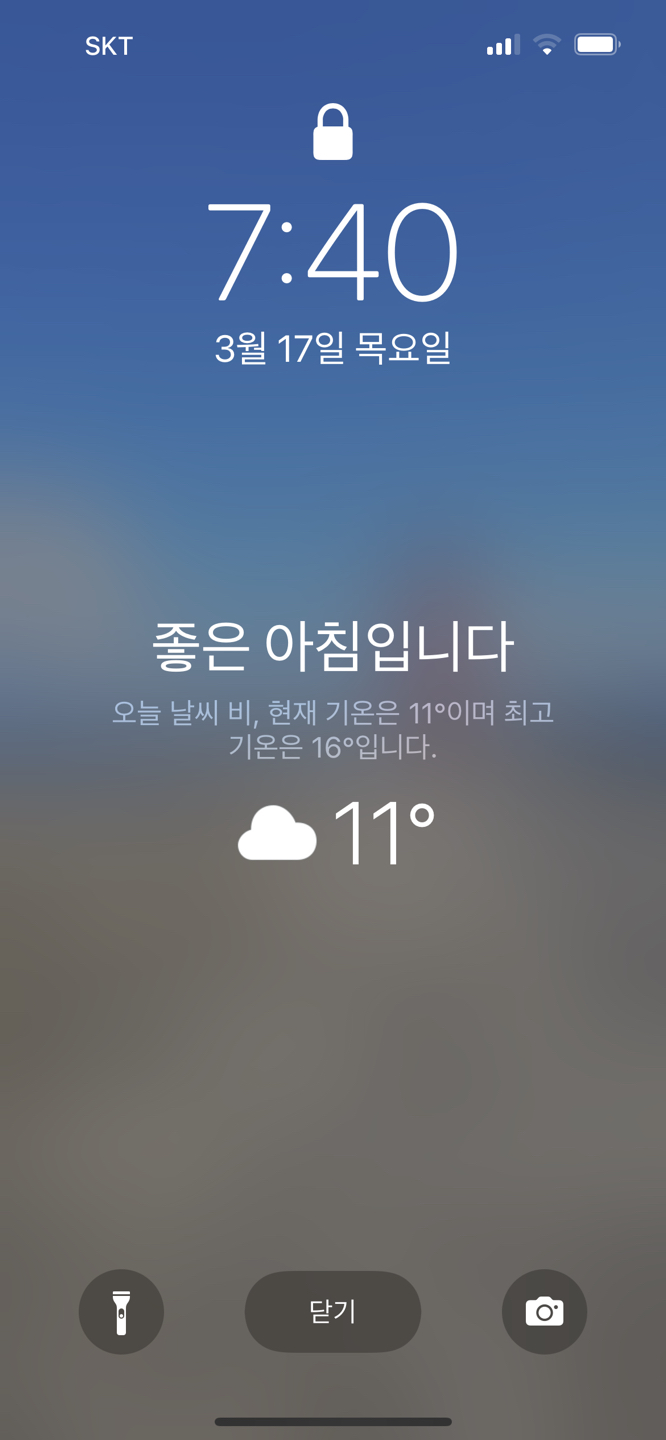This screenshot has height=1440, width=666.
Task: Tap the 닫기 button to dismiss greeting
Action: click(x=333, y=1311)
